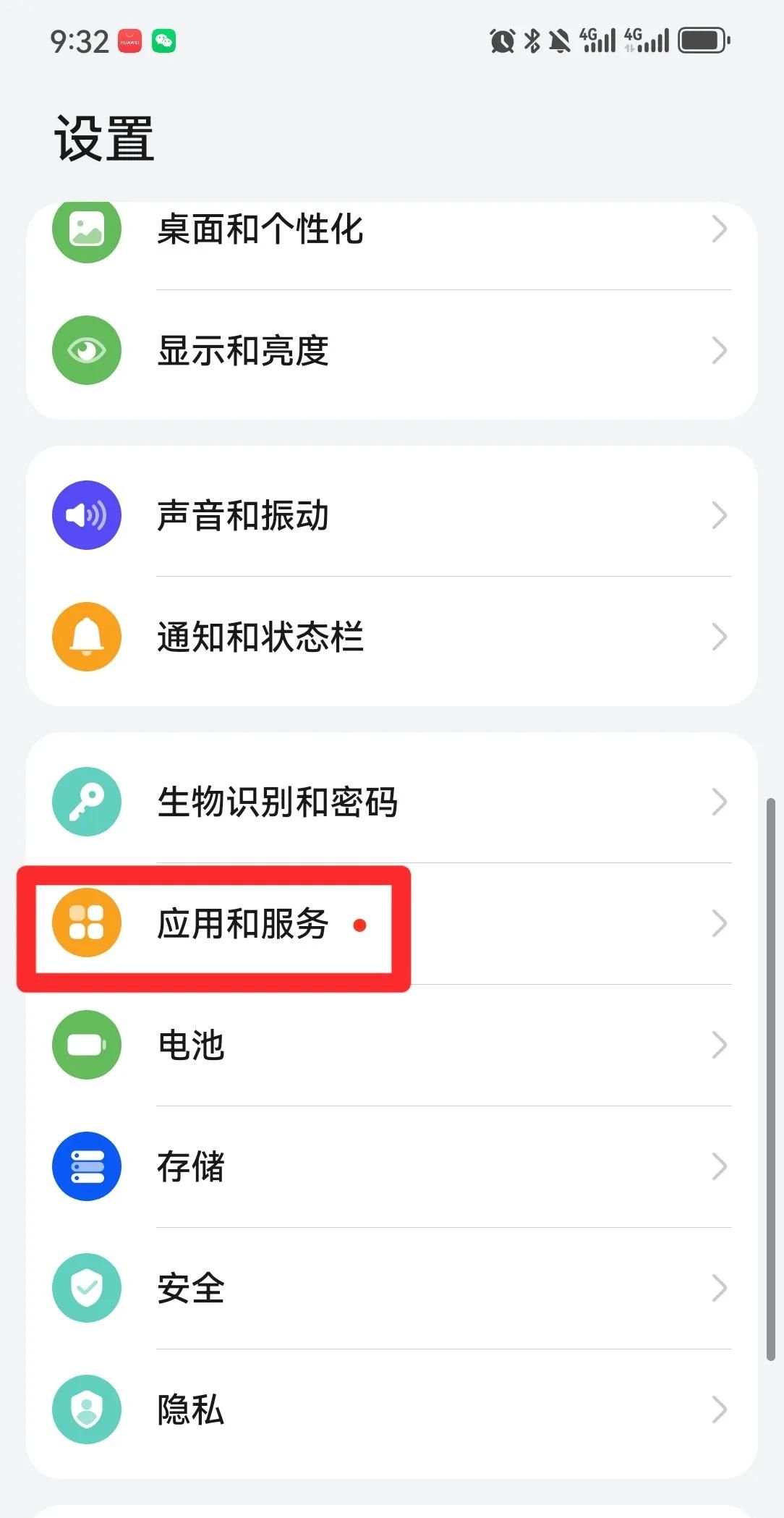Open 应用和服务 settings
The width and height of the screenshot is (784, 1518).
(391, 924)
